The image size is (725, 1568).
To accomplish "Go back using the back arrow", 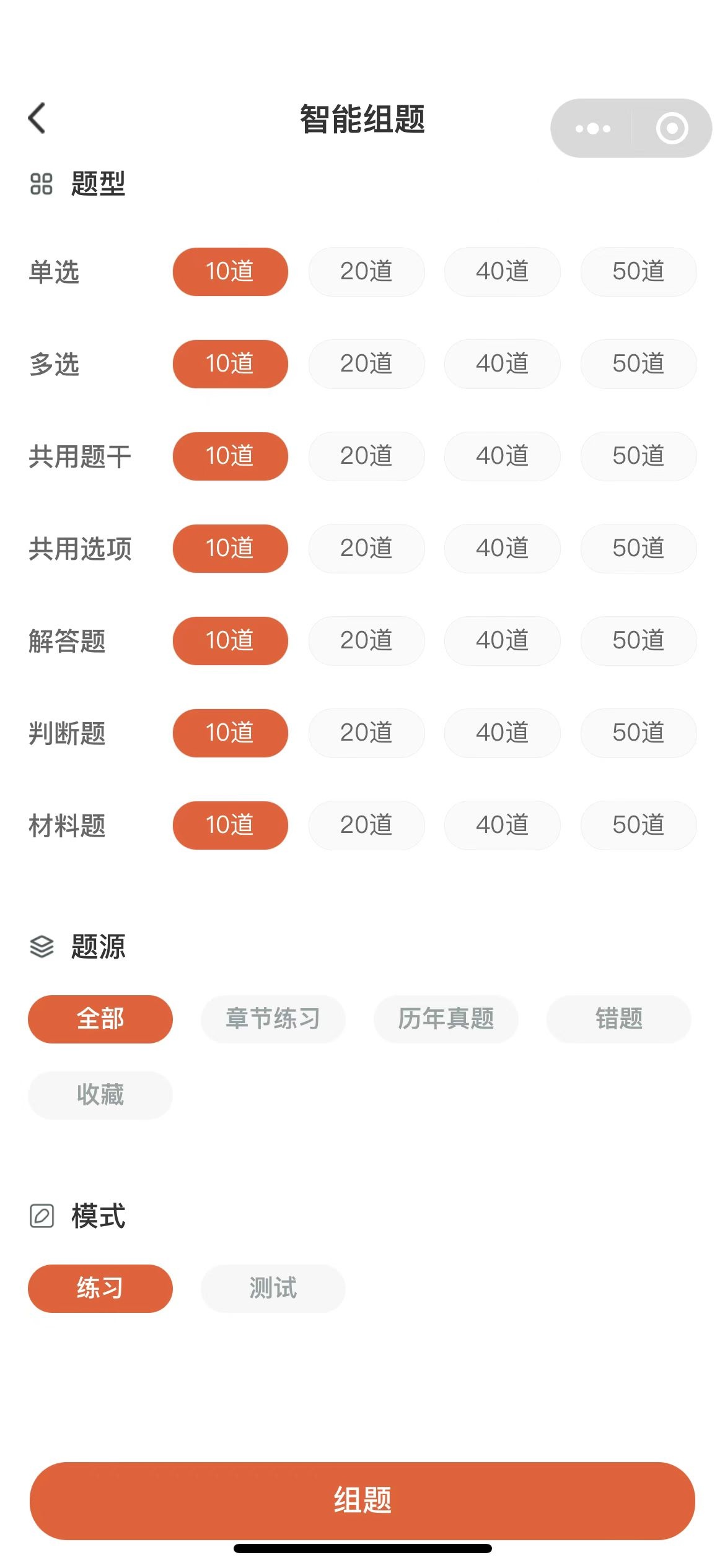I will pyautogui.click(x=37, y=118).
